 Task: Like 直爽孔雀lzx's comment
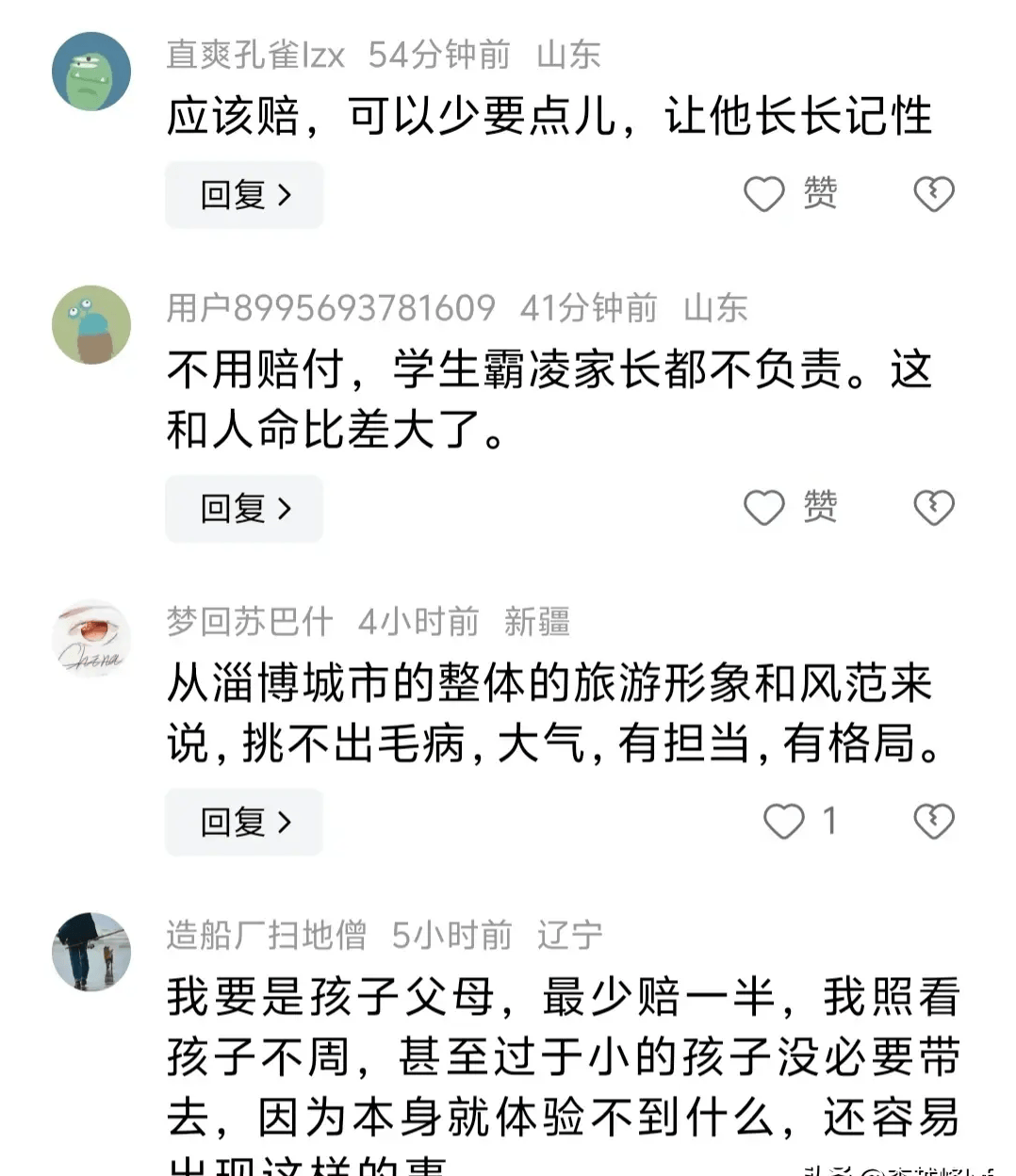(x=764, y=194)
